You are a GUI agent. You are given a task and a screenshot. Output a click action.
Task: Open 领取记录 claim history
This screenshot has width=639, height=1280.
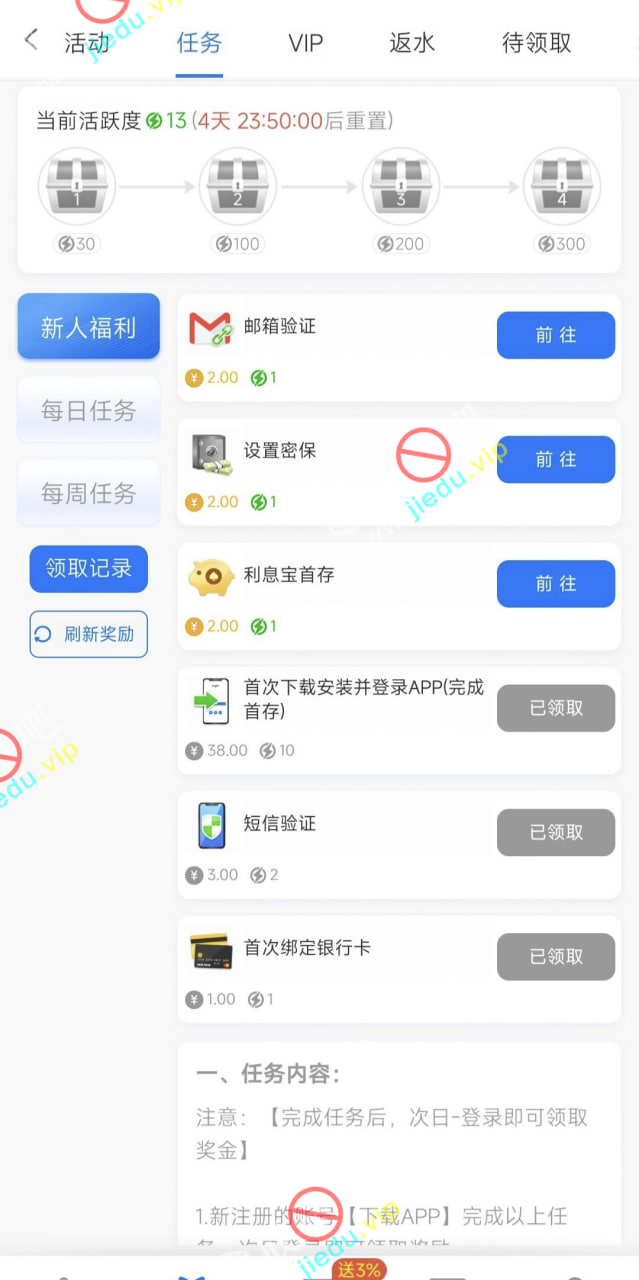click(88, 568)
